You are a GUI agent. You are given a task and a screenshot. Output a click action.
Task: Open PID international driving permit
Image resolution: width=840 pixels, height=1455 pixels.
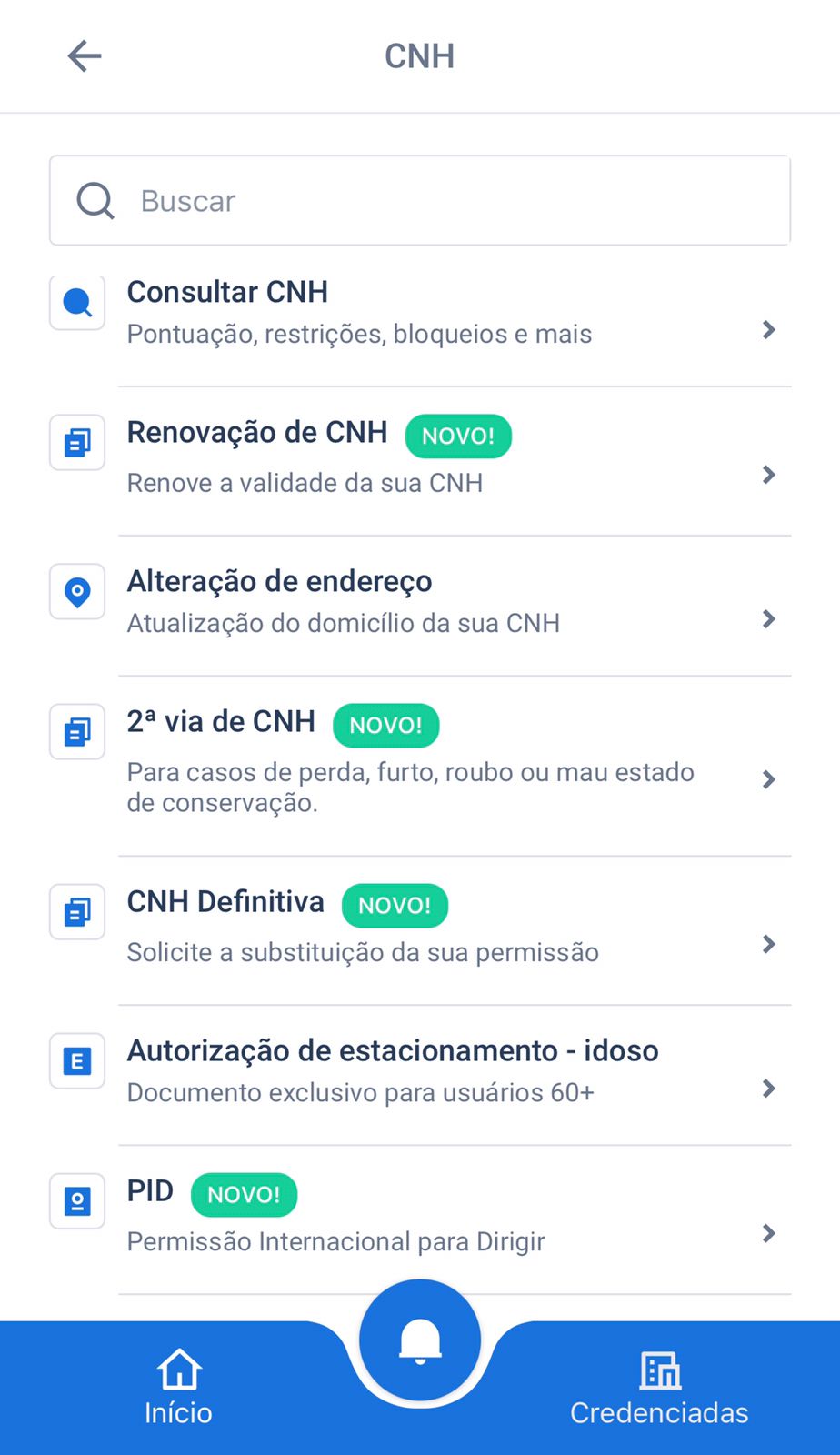[x=420, y=1218]
